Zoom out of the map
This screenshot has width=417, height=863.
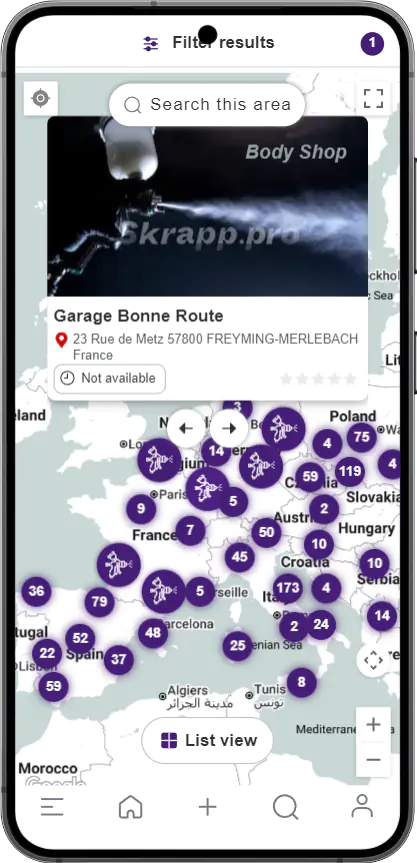click(374, 760)
